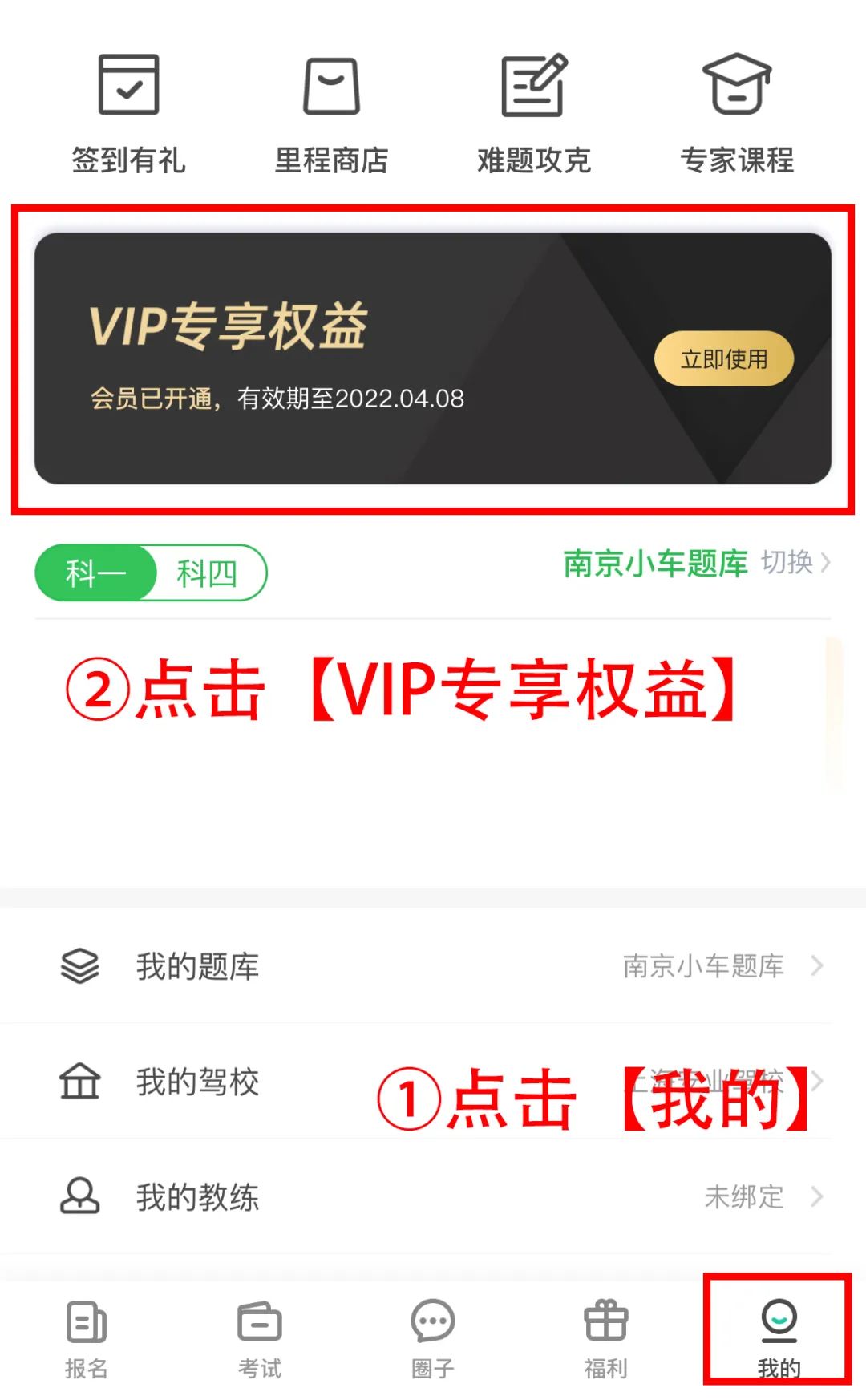Tap 切换 to change question bank
The height and width of the screenshot is (1400, 866).
[794, 563]
